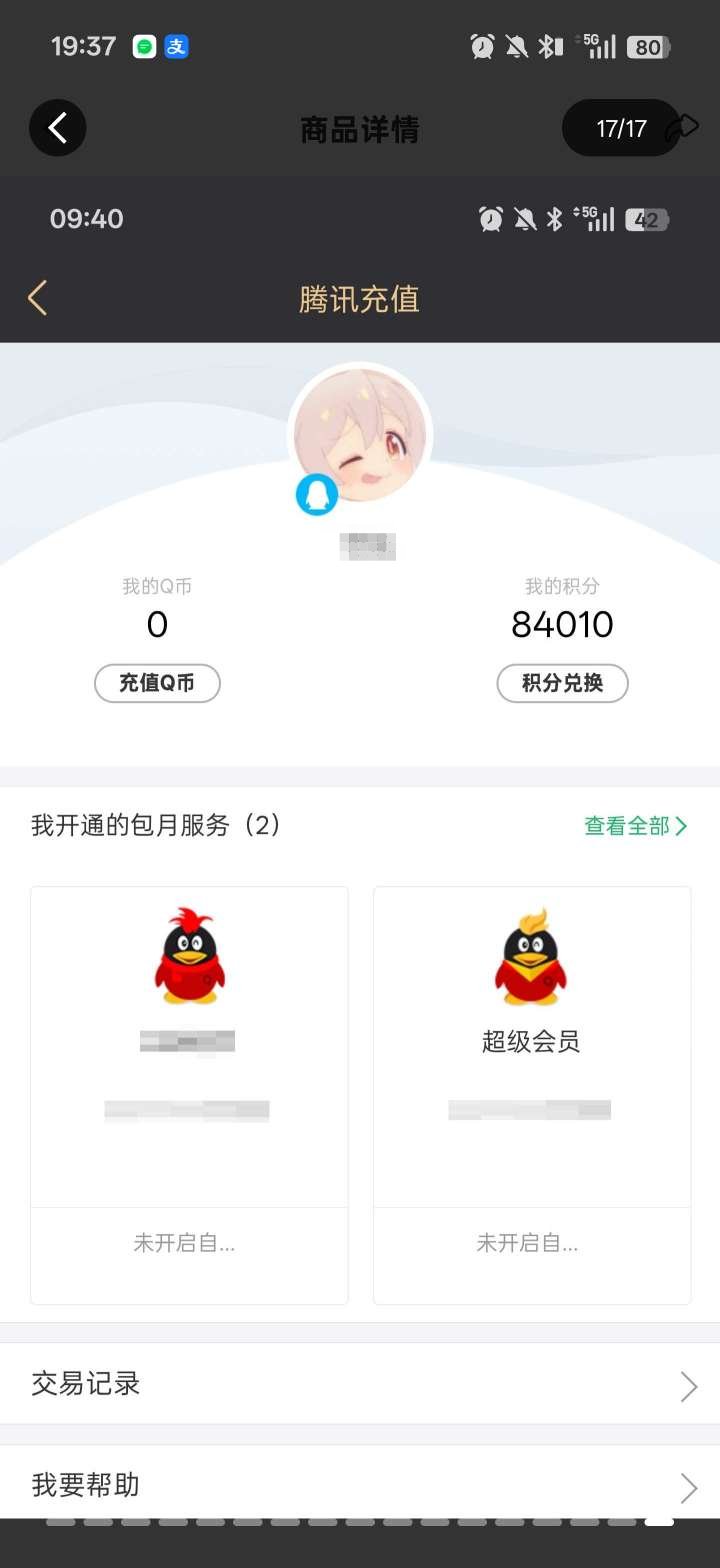Tap the 17/17 page counter
The height and width of the screenshot is (1568, 720).
pos(620,128)
